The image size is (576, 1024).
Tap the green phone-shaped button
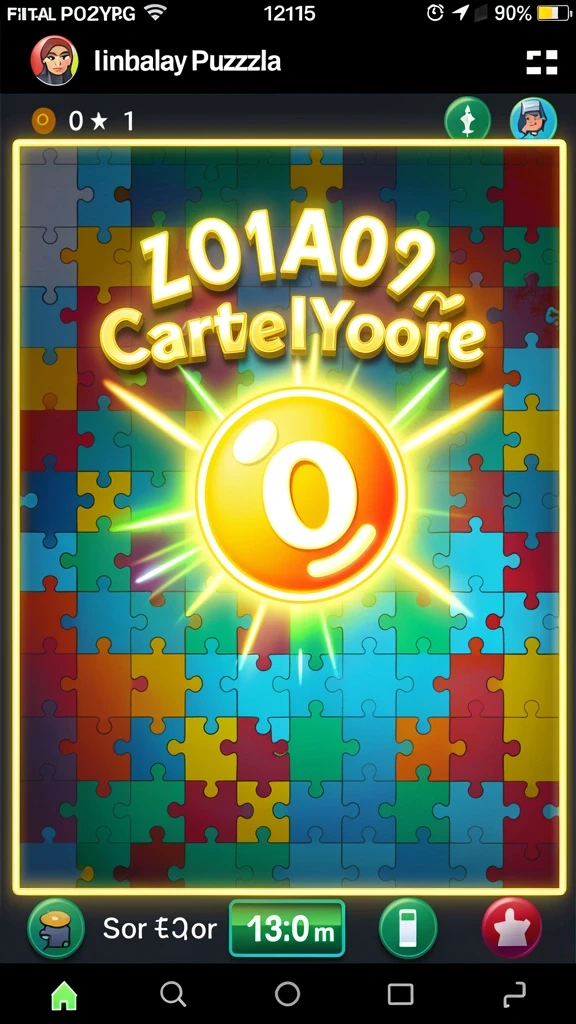(408, 927)
